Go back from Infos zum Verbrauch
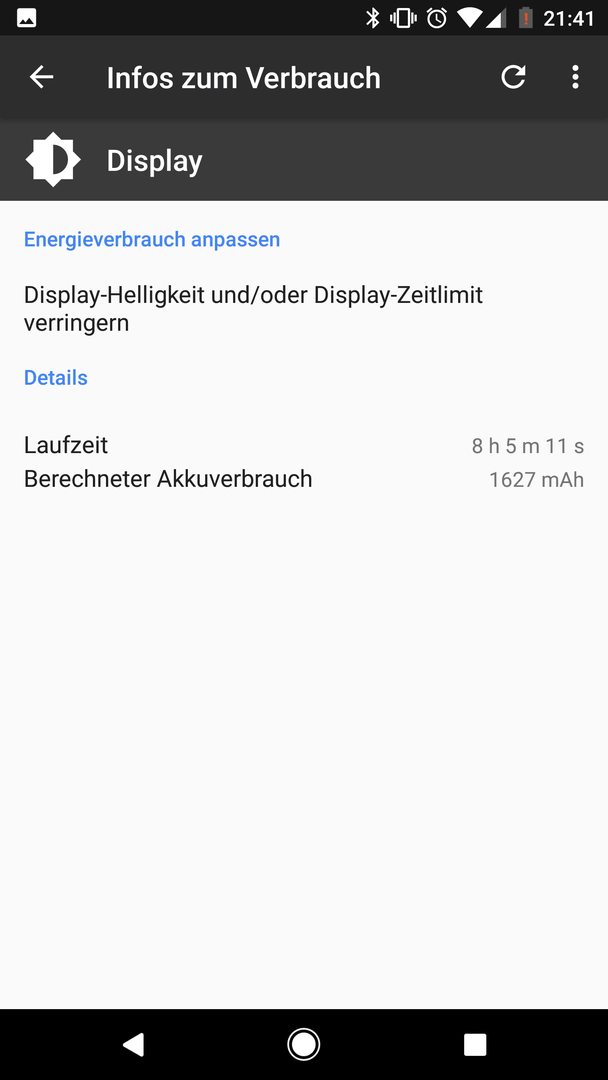The width and height of the screenshot is (608, 1080). [x=41, y=77]
